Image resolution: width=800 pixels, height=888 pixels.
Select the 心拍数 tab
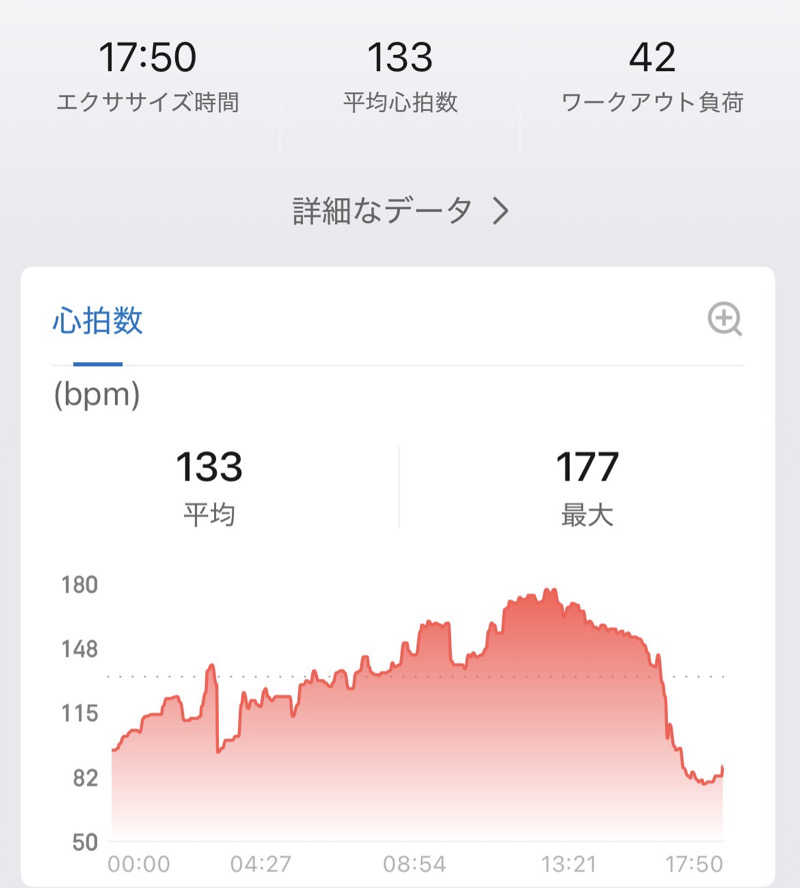(x=97, y=321)
